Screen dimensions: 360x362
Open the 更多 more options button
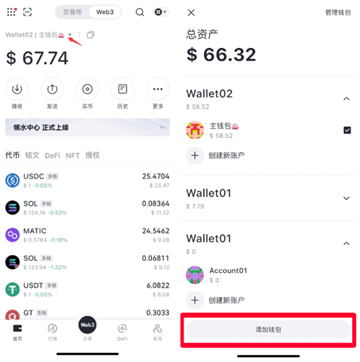point(158,94)
